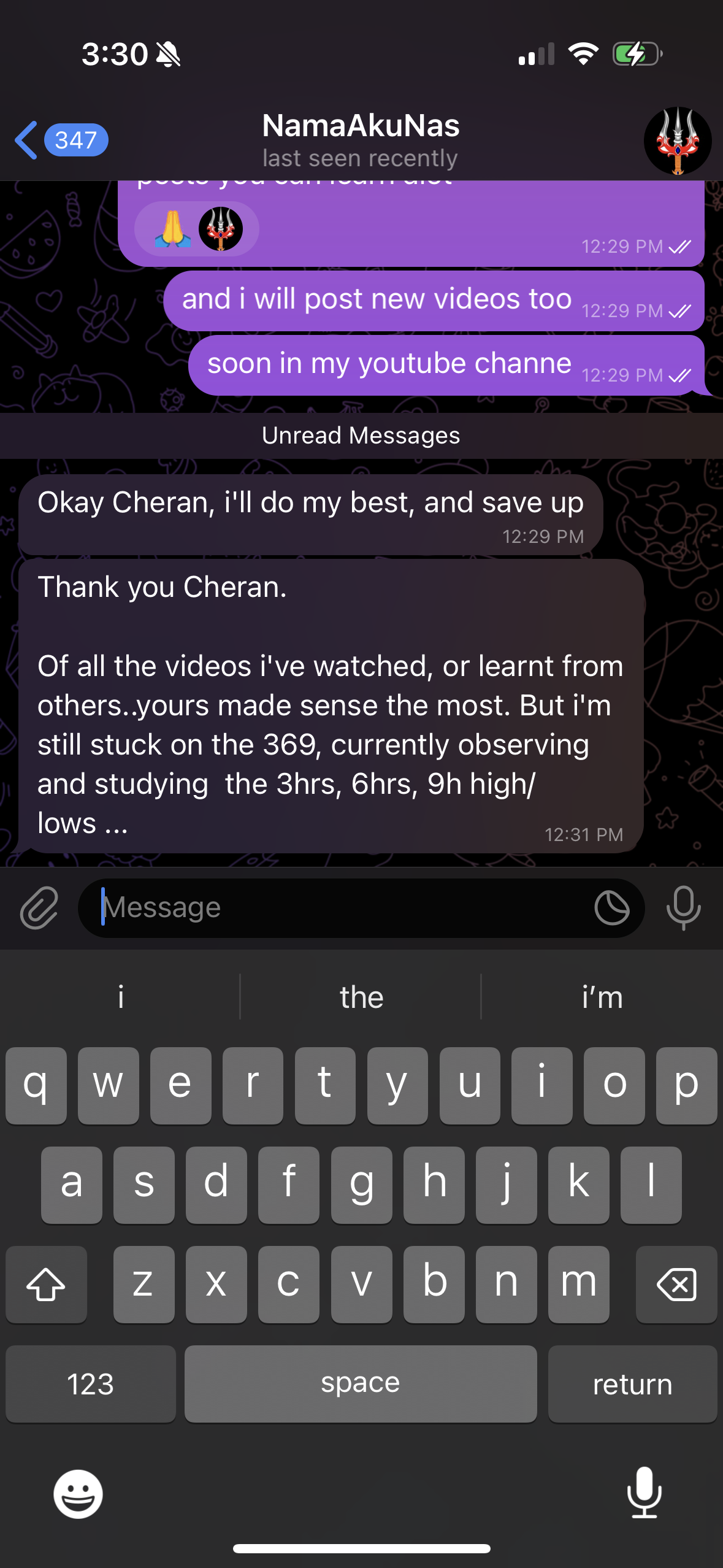Image resolution: width=723 pixels, height=1568 pixels.
Task: Choose the "the" keyboard suggestion
Action: pos(361,997)
